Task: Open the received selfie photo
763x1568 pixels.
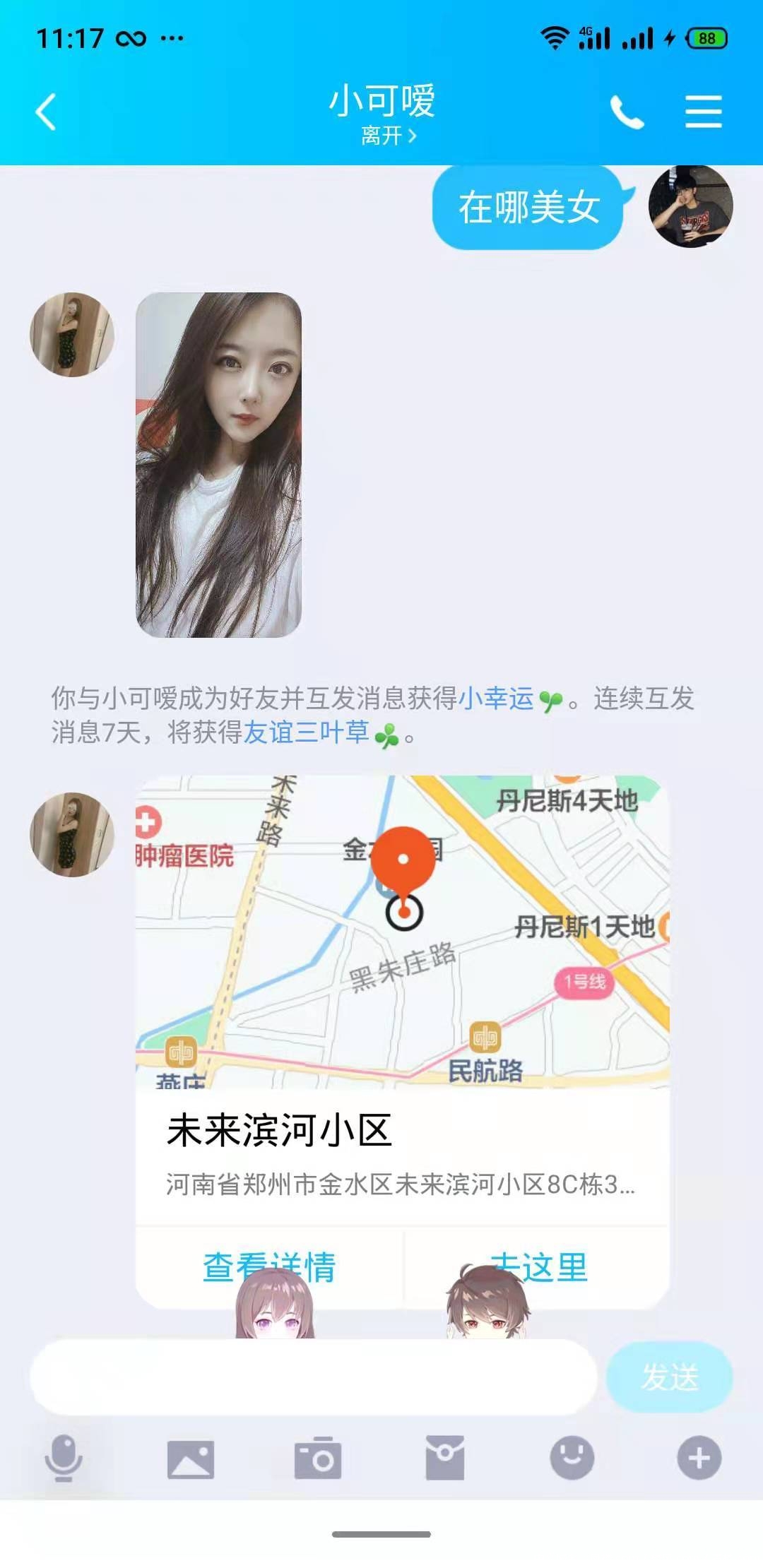Action: tap(218, 464)
